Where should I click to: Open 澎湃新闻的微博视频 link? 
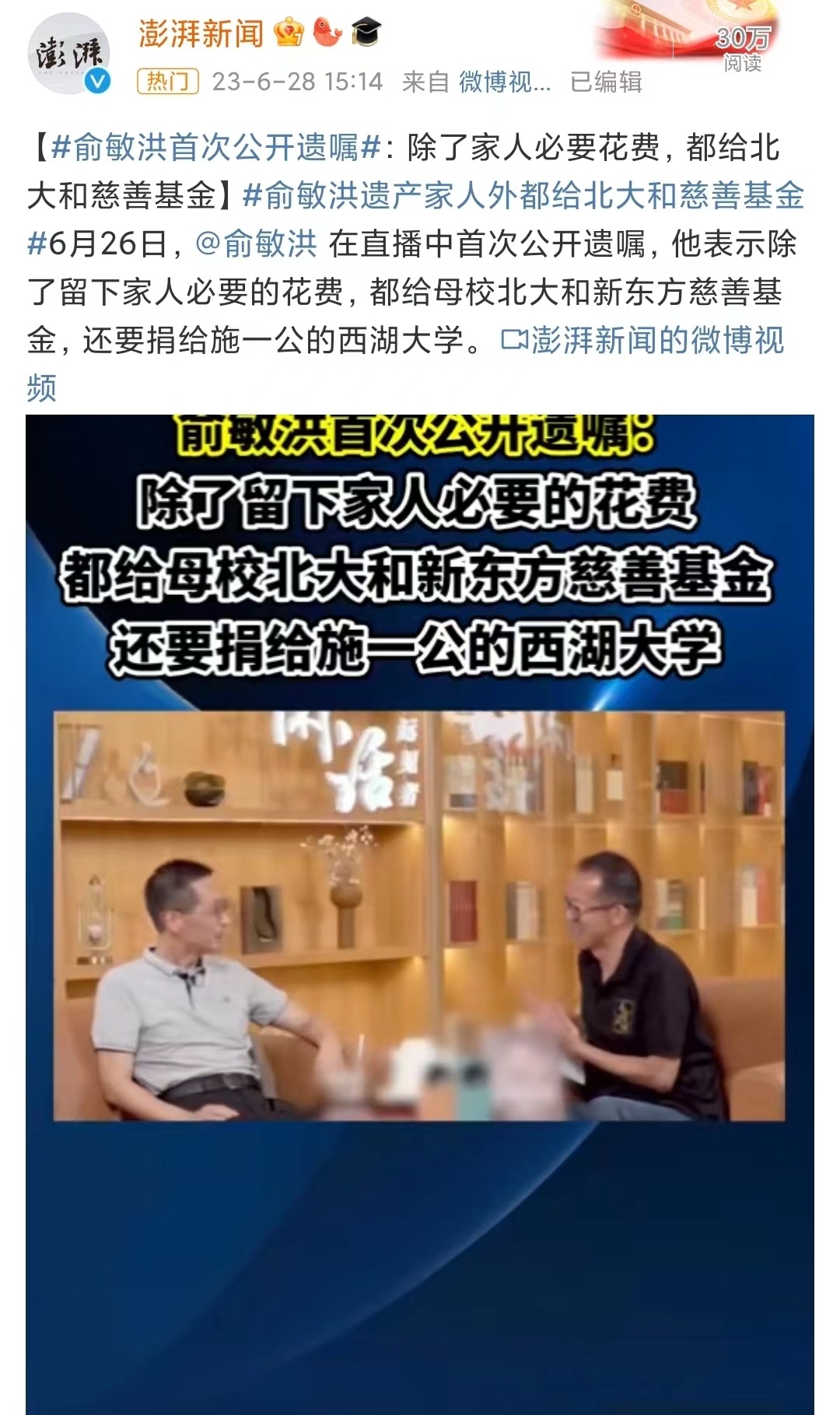click(642, 341)
